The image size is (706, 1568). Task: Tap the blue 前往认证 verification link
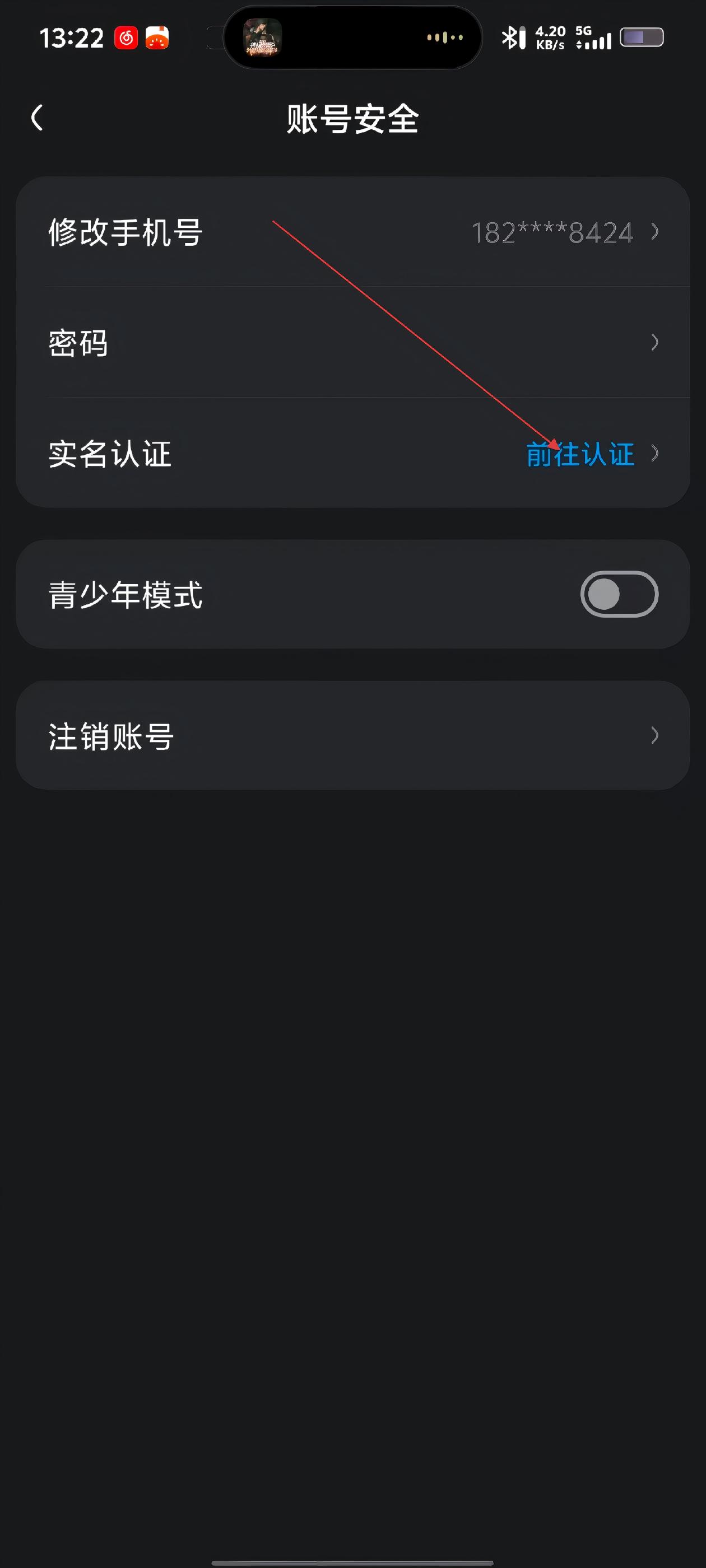(x=580, y=454)
